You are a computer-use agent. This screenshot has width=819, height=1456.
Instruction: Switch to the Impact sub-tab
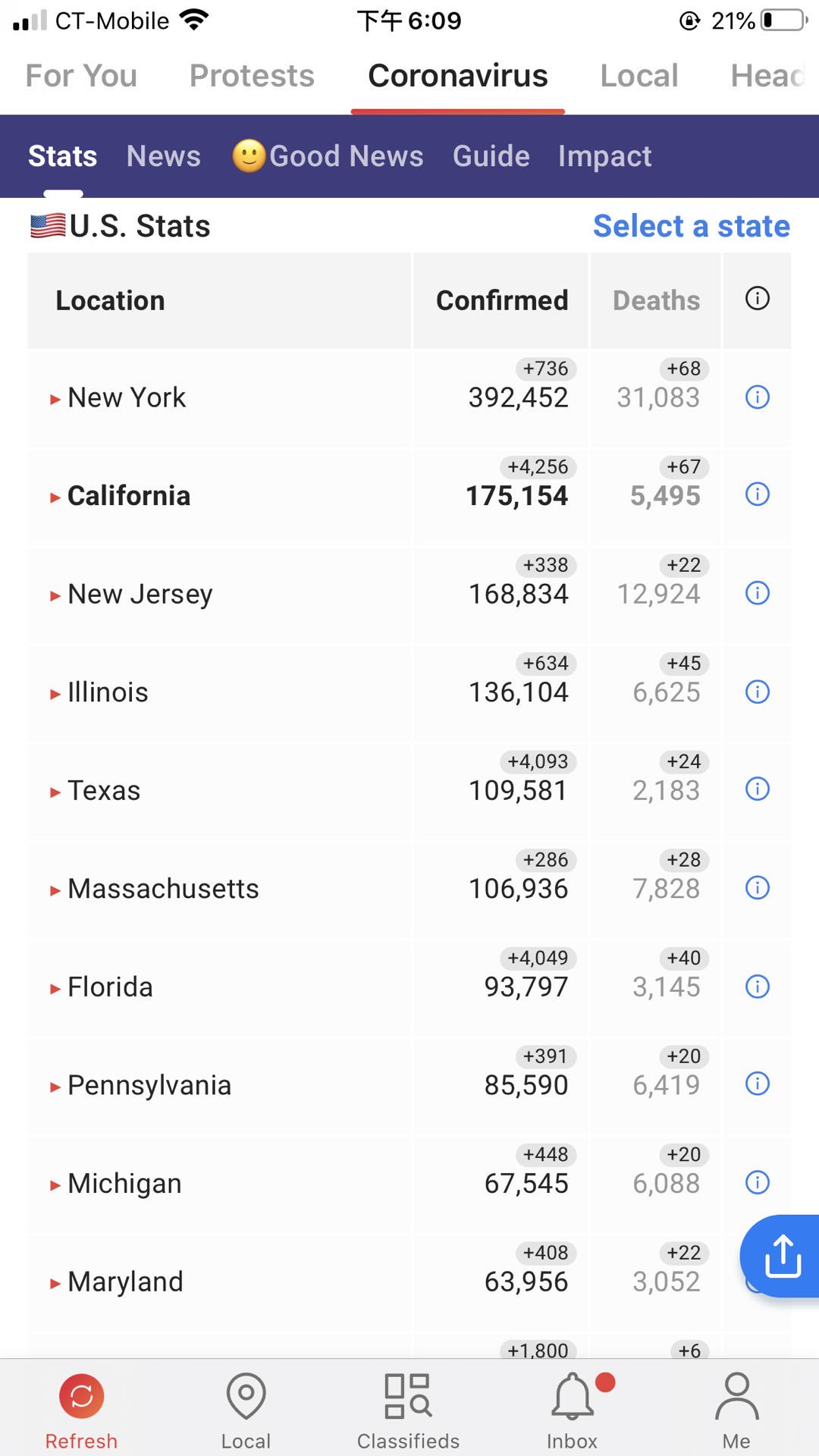(x=605, y=156)
